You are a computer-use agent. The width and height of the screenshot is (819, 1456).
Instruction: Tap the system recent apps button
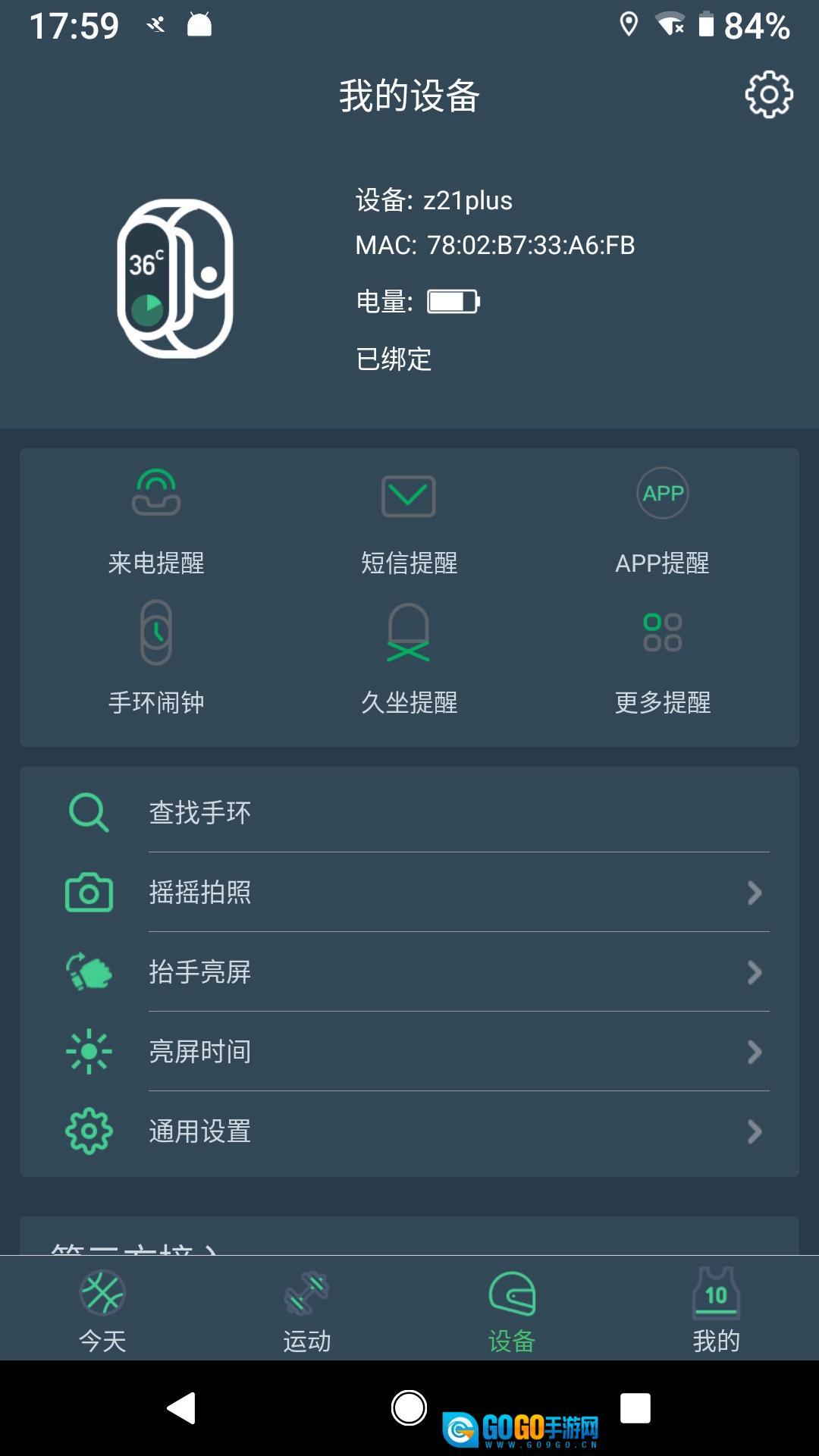(x=635, y=1409)
